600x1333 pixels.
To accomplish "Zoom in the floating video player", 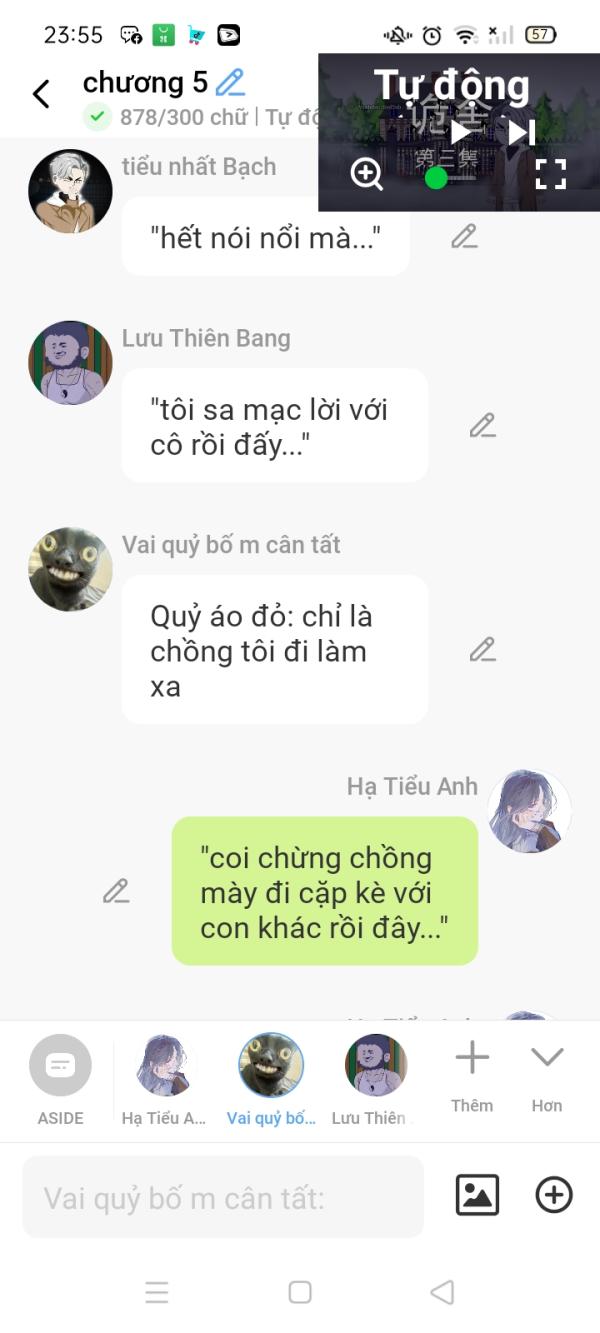I will (367, 174).
